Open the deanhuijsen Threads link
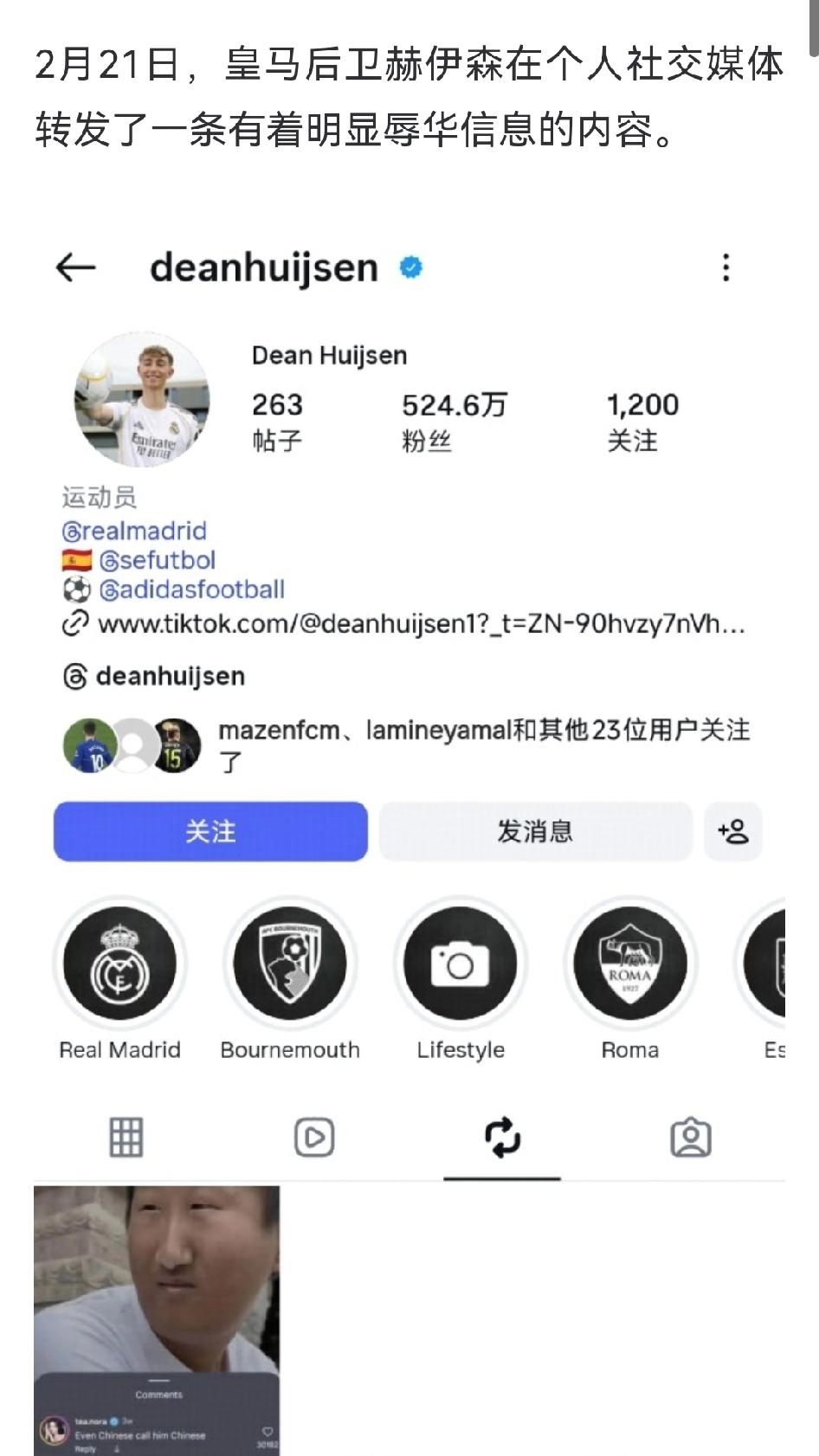Viewport: 819px width, 1456px height. (171, 675)
